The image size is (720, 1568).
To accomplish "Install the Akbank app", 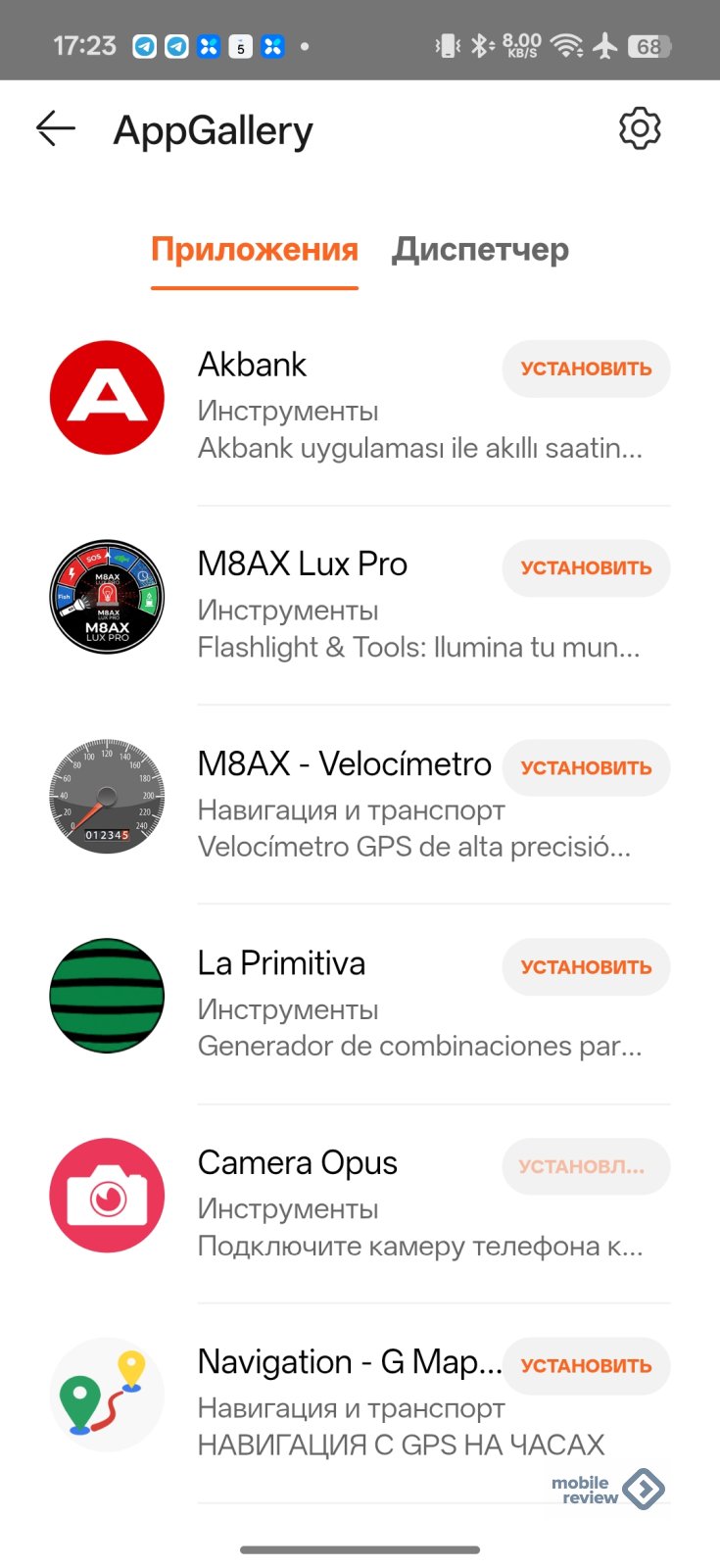I will 586,369.
